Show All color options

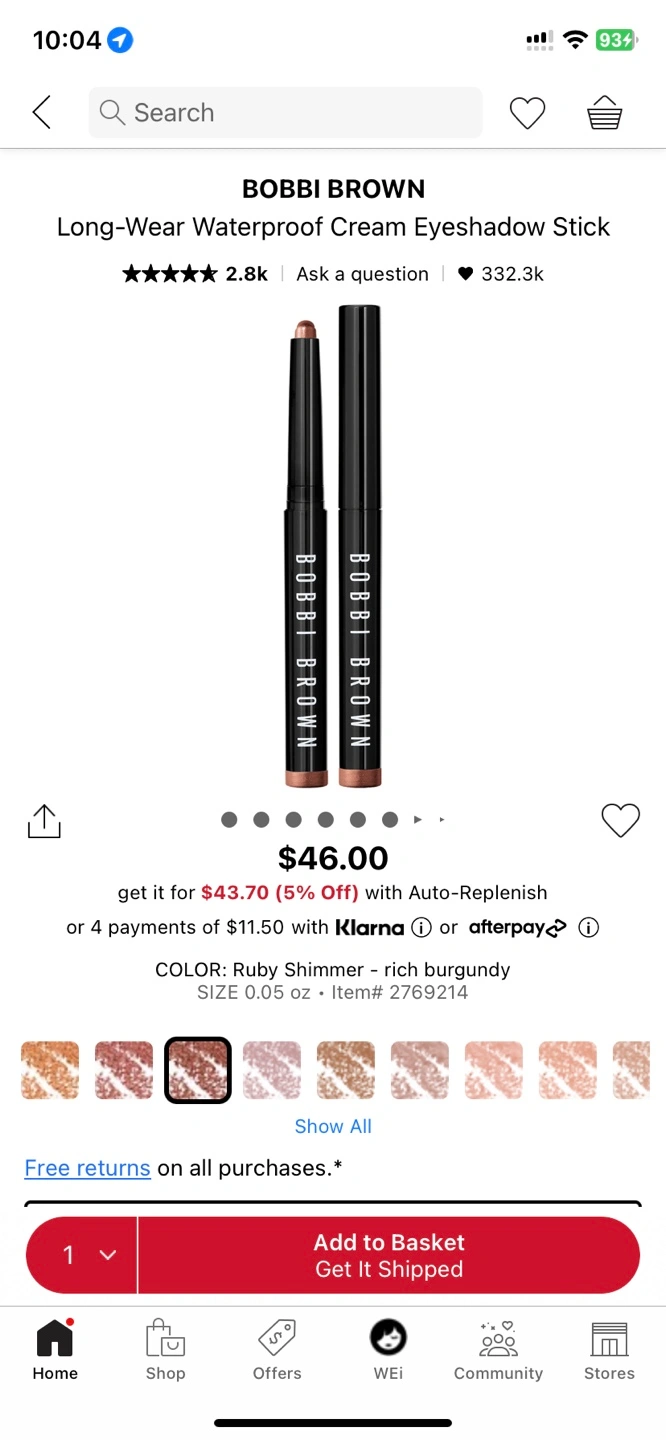pos(333,1126)
